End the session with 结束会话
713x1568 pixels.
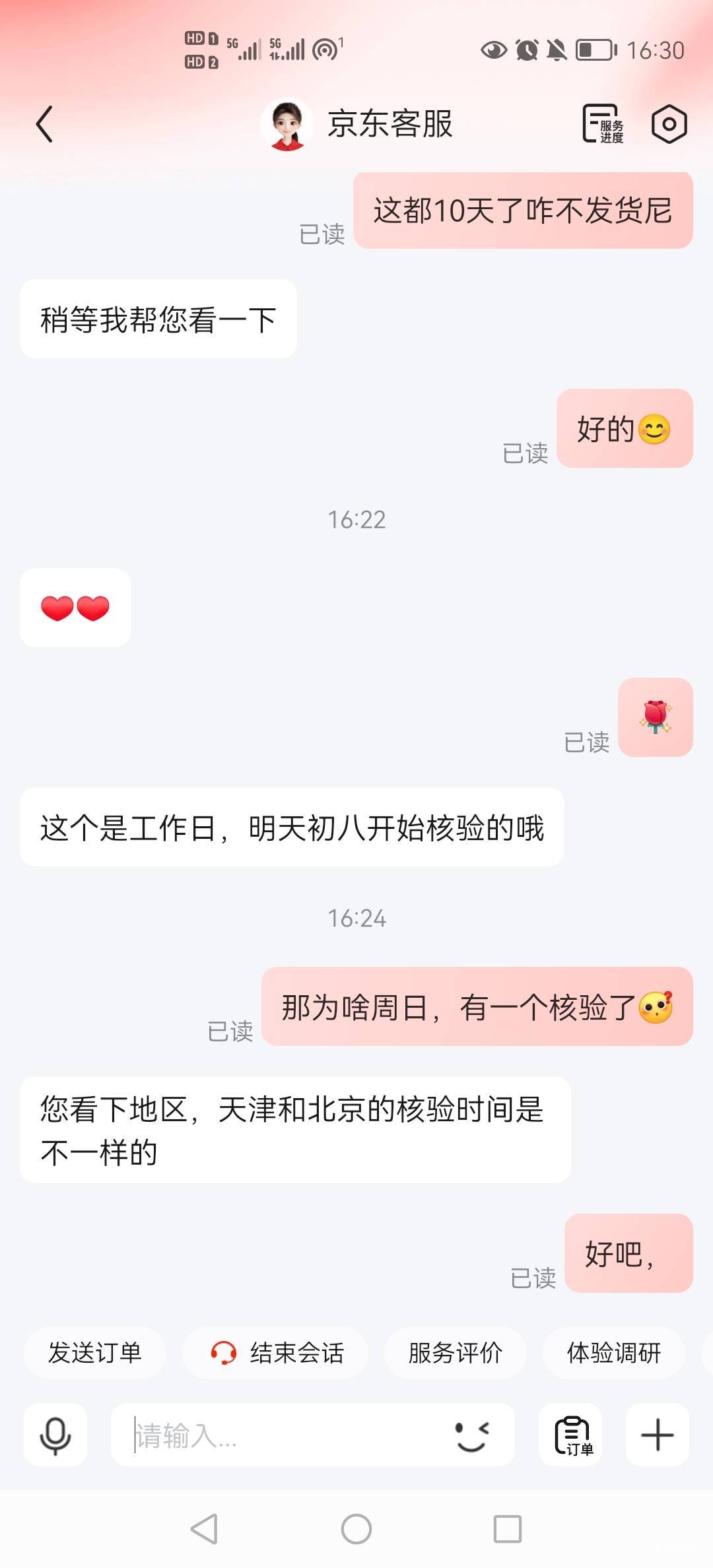point(276,1353)
